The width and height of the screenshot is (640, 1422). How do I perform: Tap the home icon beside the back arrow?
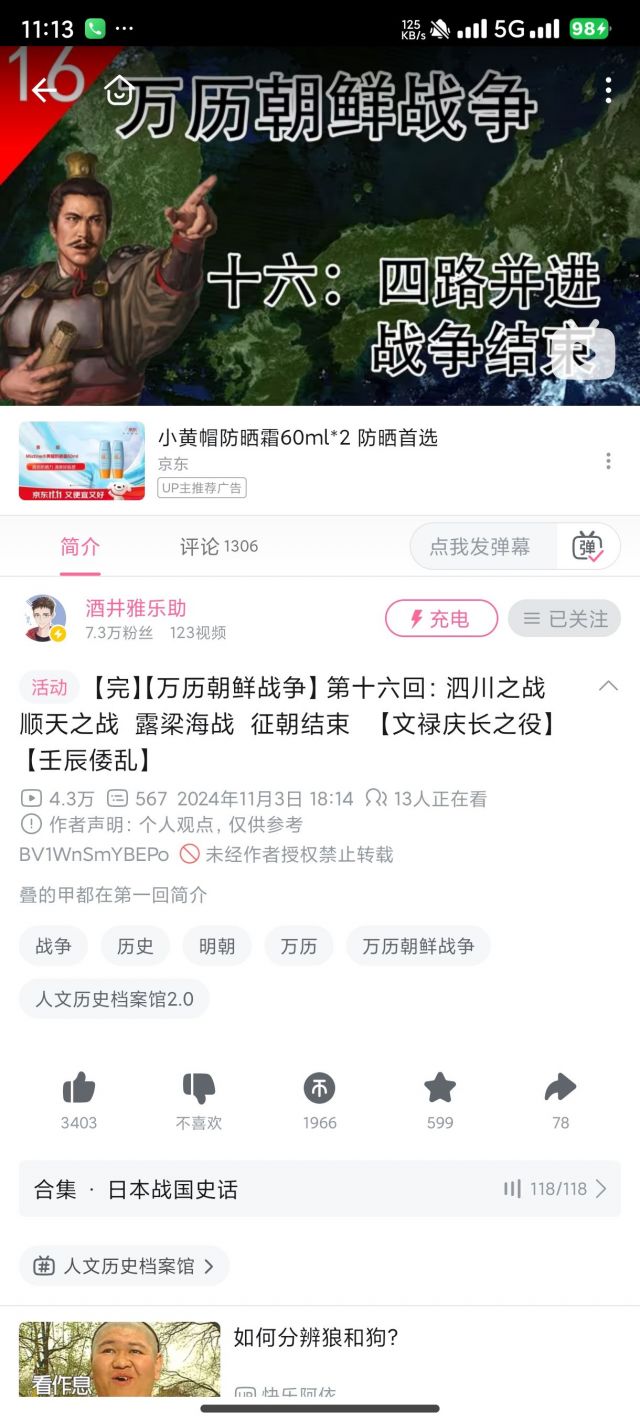(119, 91)
